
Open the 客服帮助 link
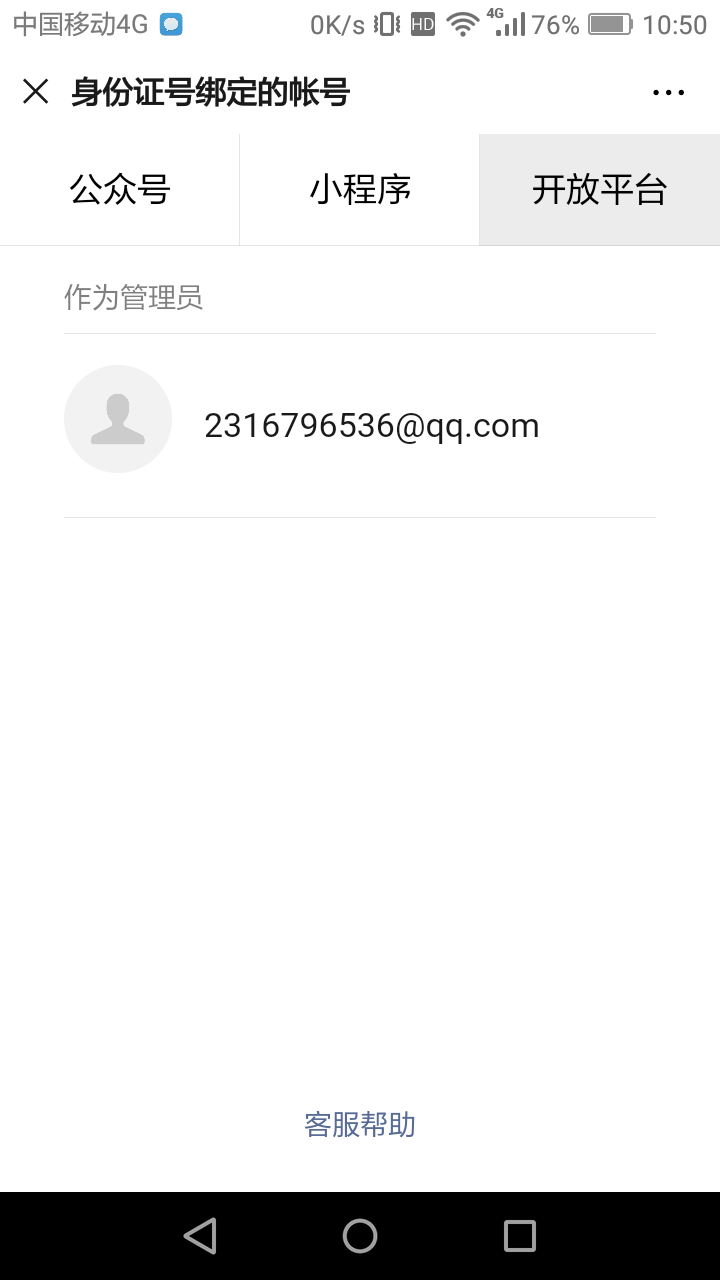(x=360, y=1125)
